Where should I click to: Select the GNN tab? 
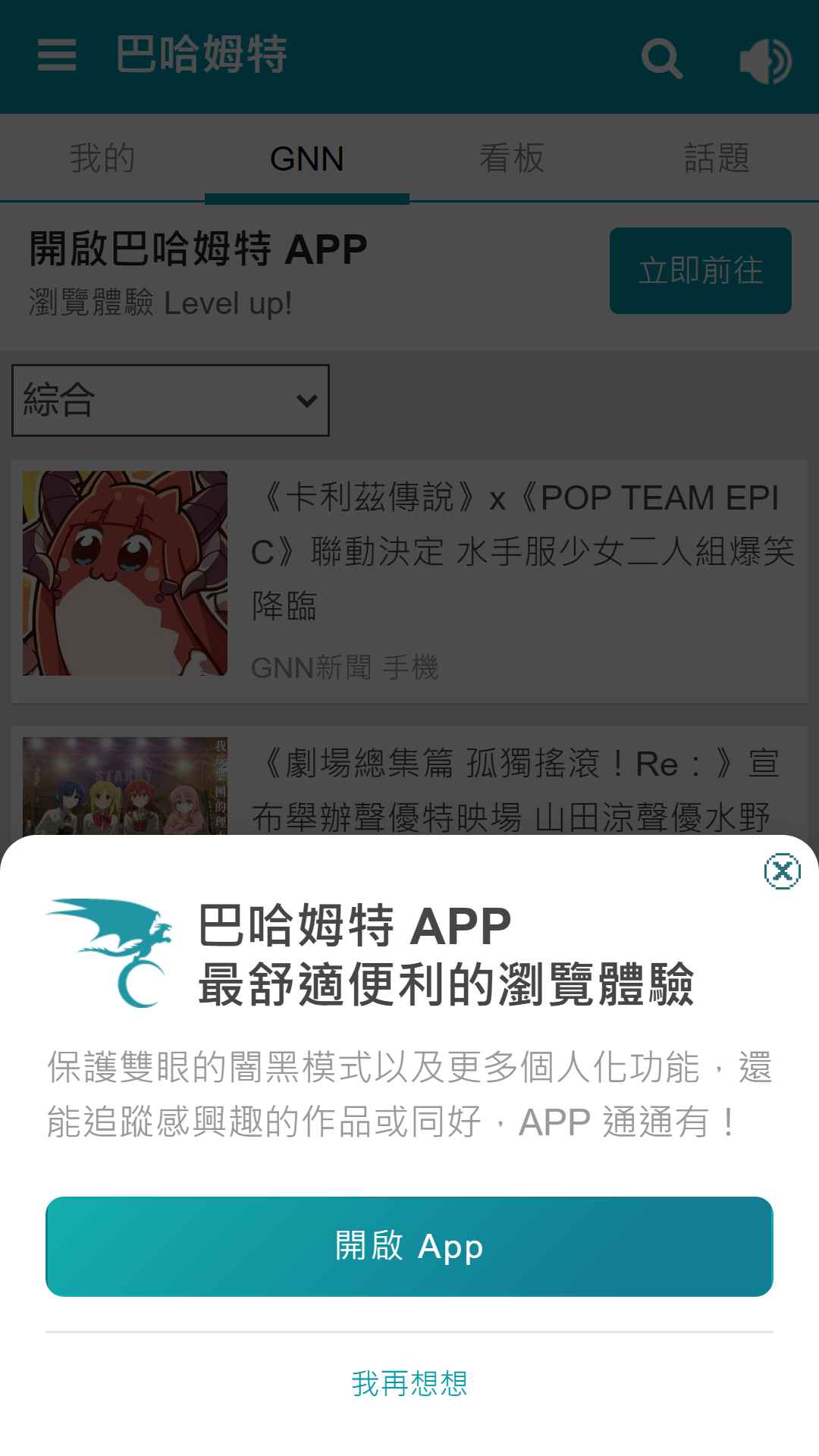[x=307, y=158]
